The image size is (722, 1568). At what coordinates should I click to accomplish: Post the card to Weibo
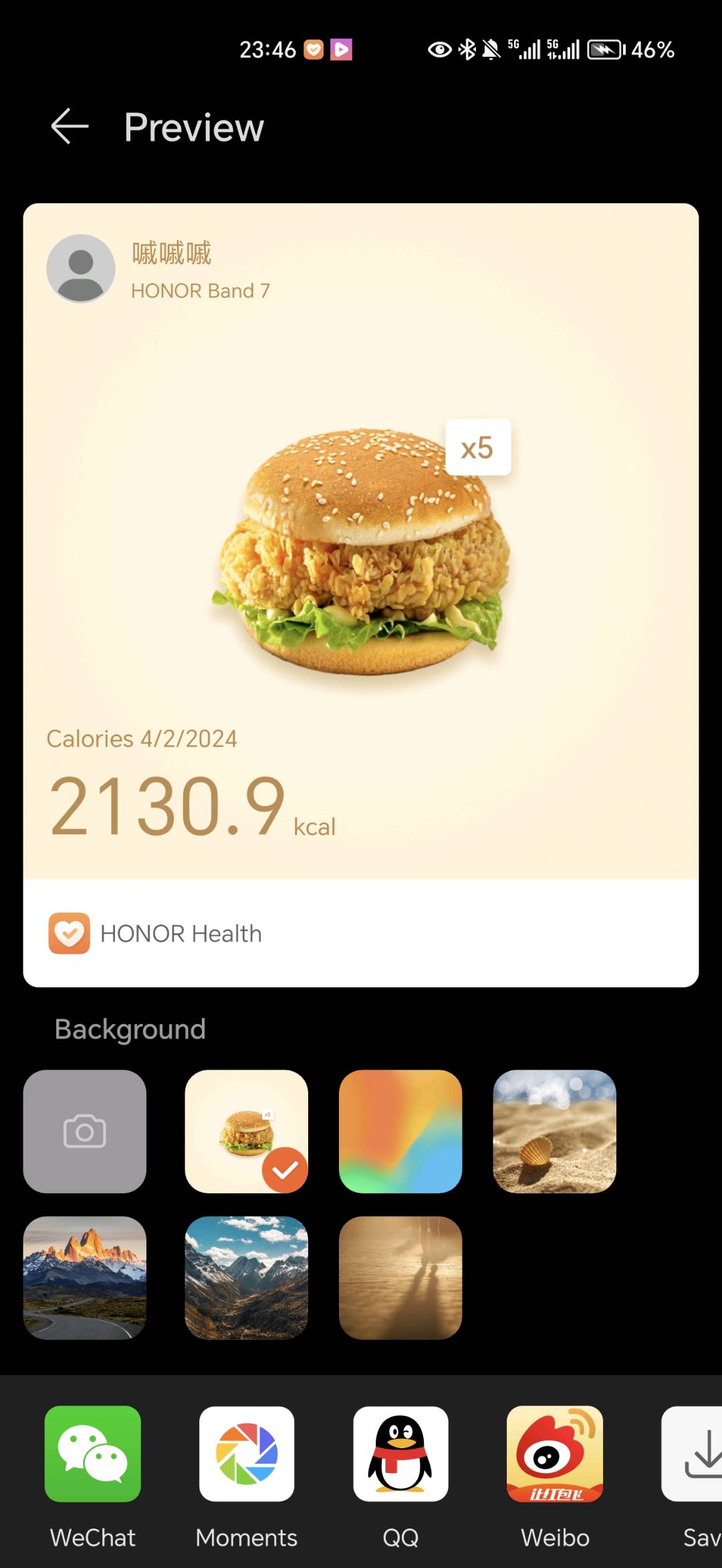(555, 1454)
